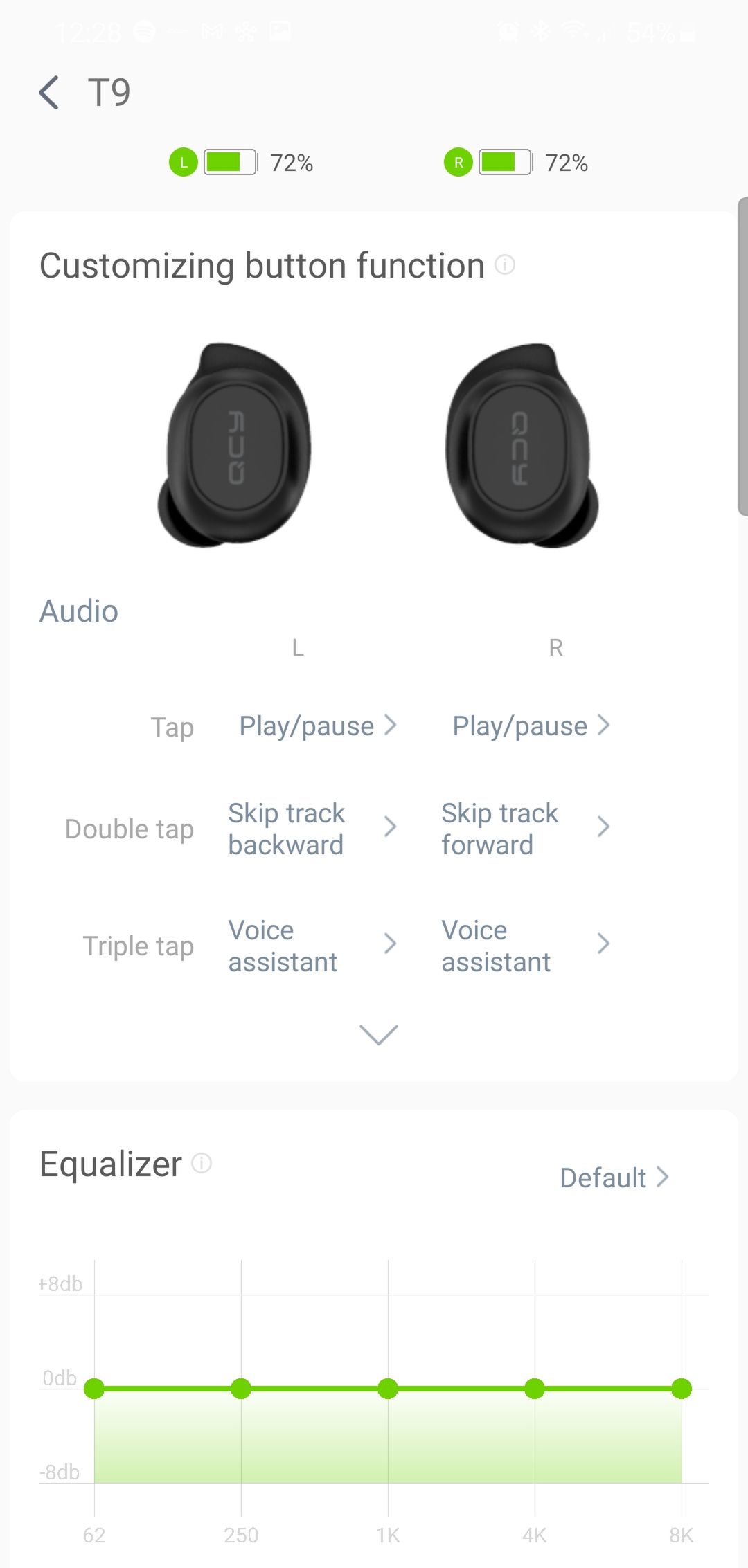Change left Triple tap Voice assistant action
The height and width of the screenshot is (1568, 748).
tap(312, 945)
